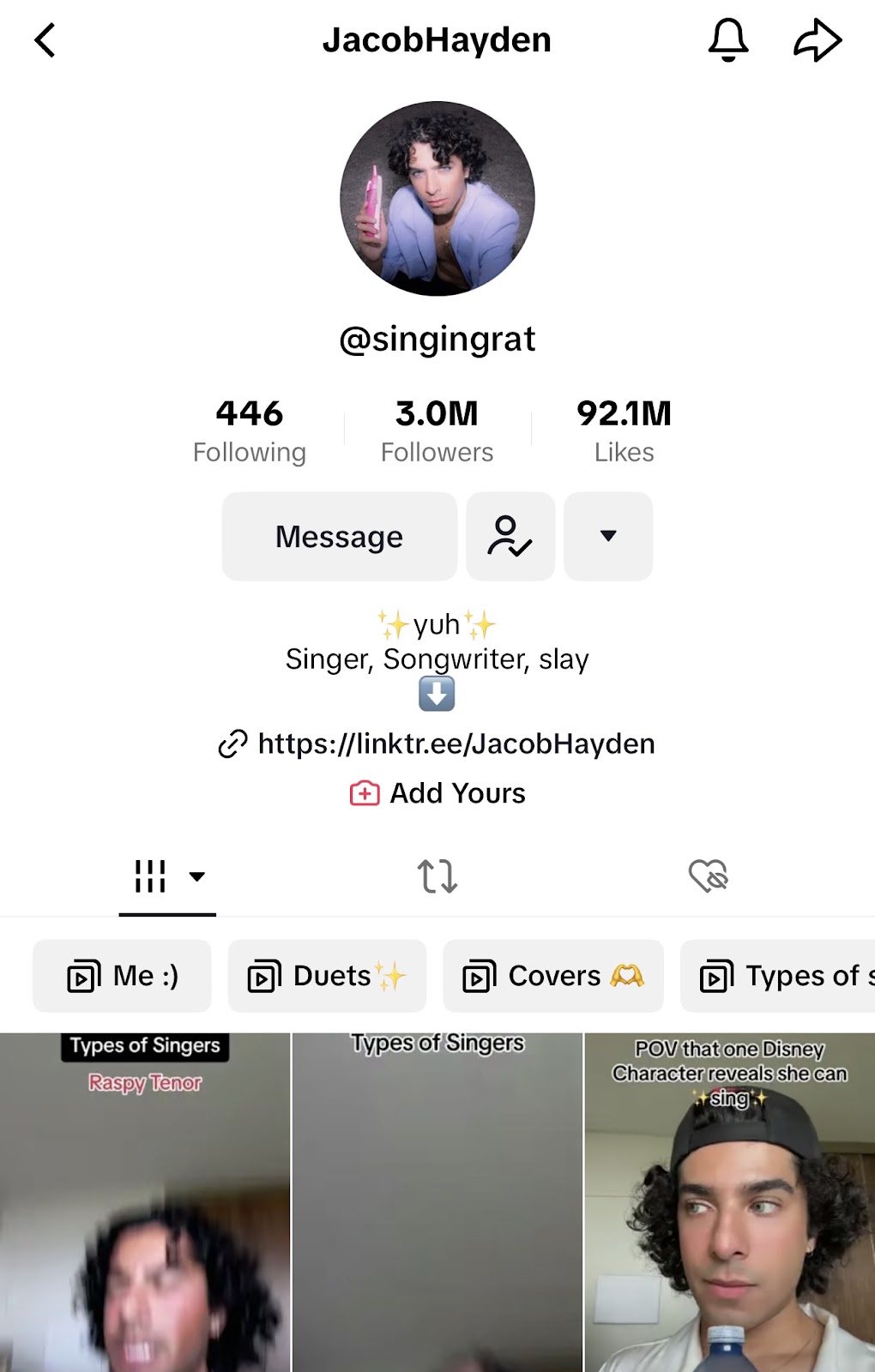Select the videos grid tab

(167, 876)
